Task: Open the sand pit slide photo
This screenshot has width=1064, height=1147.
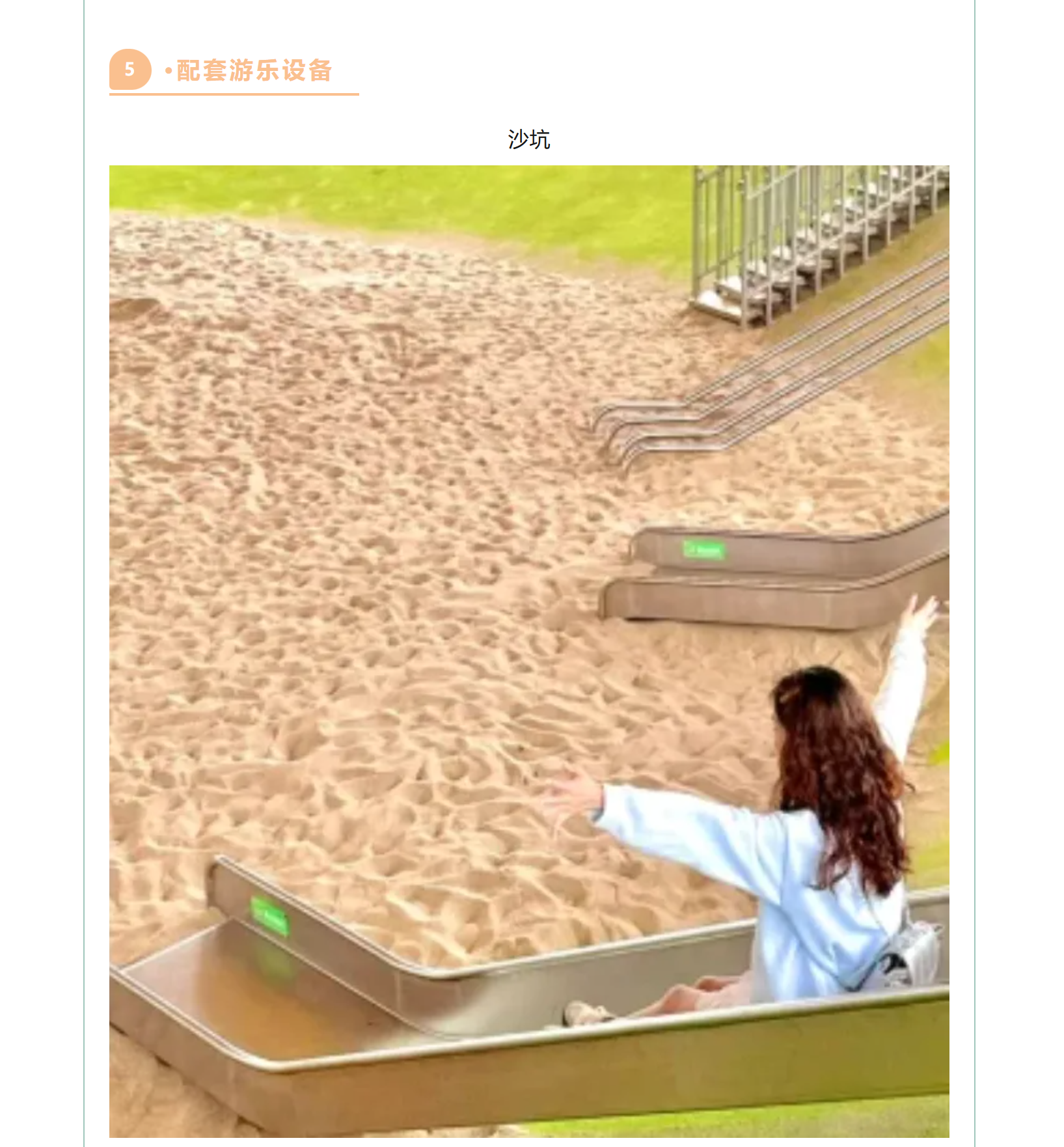Action: (x=528, y=651)
